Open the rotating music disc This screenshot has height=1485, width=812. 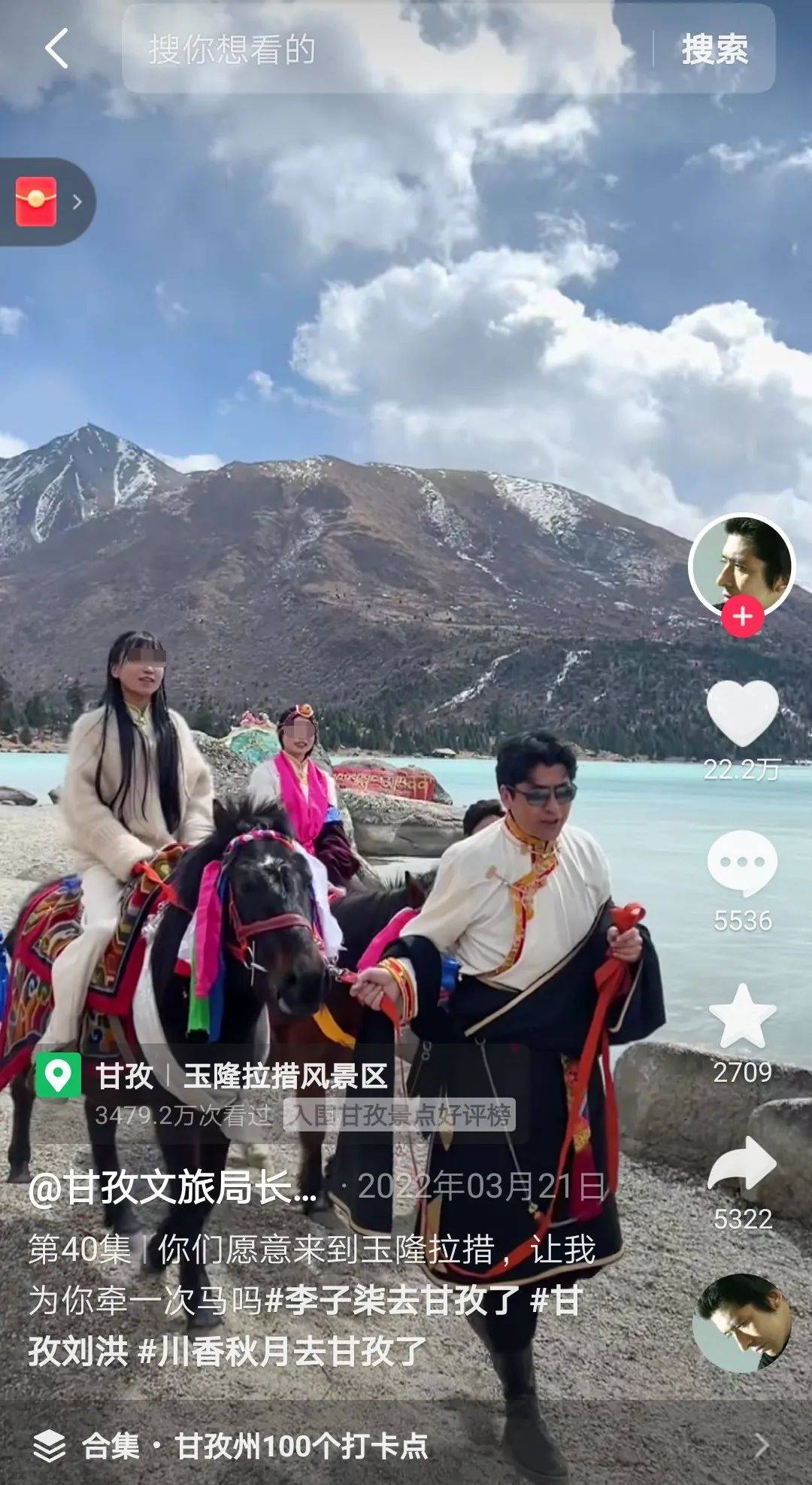pyautogui.click(x=742, y=1323)
